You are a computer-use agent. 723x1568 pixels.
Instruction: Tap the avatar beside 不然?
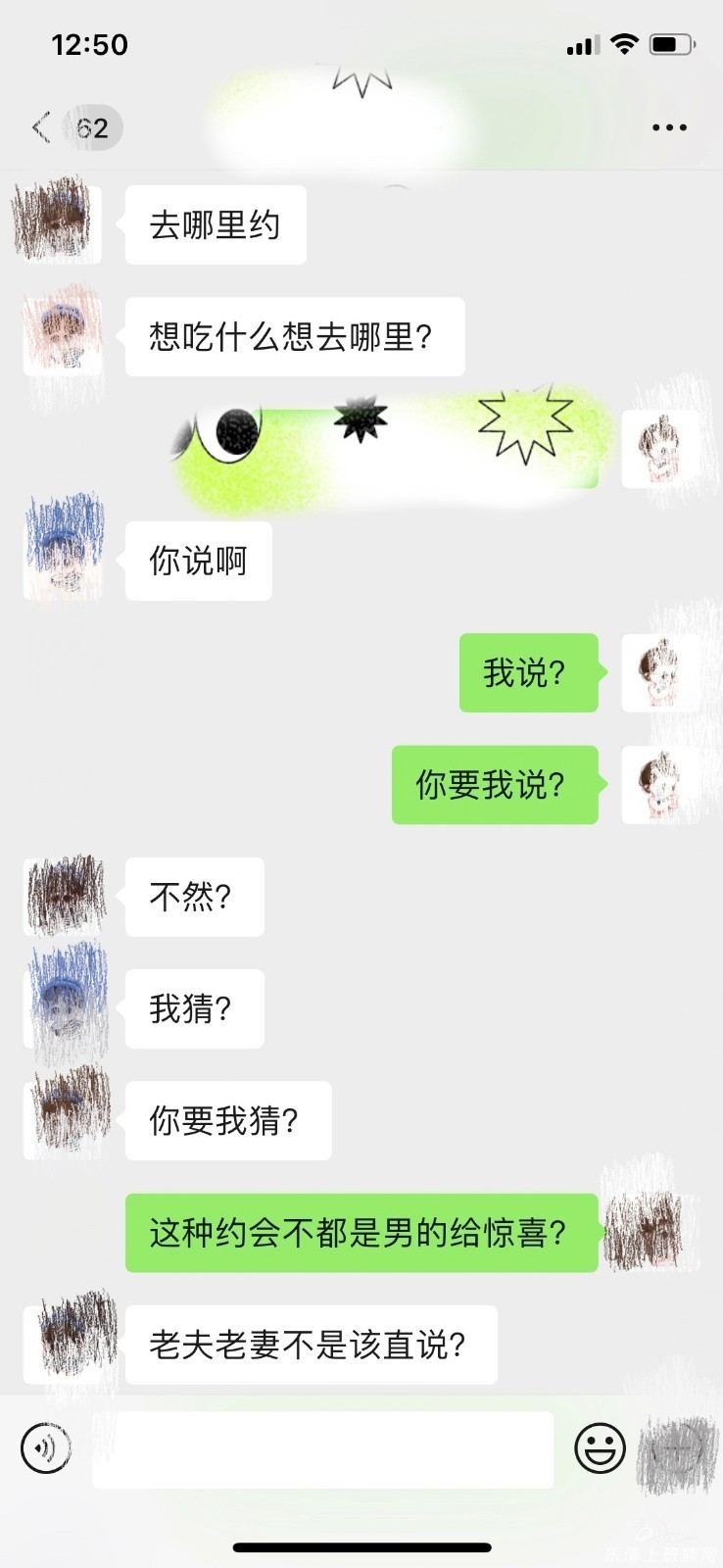coord(63,896)
